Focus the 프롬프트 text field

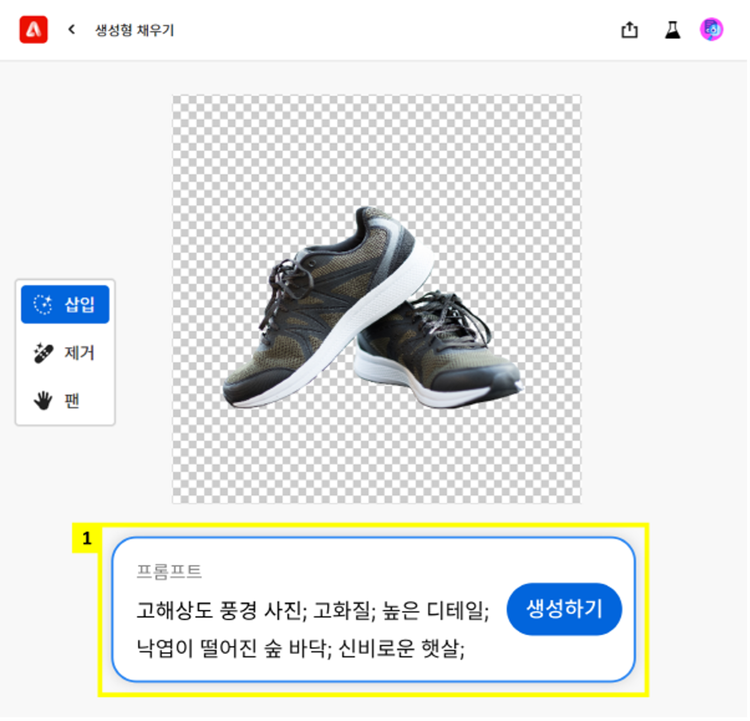312,628
